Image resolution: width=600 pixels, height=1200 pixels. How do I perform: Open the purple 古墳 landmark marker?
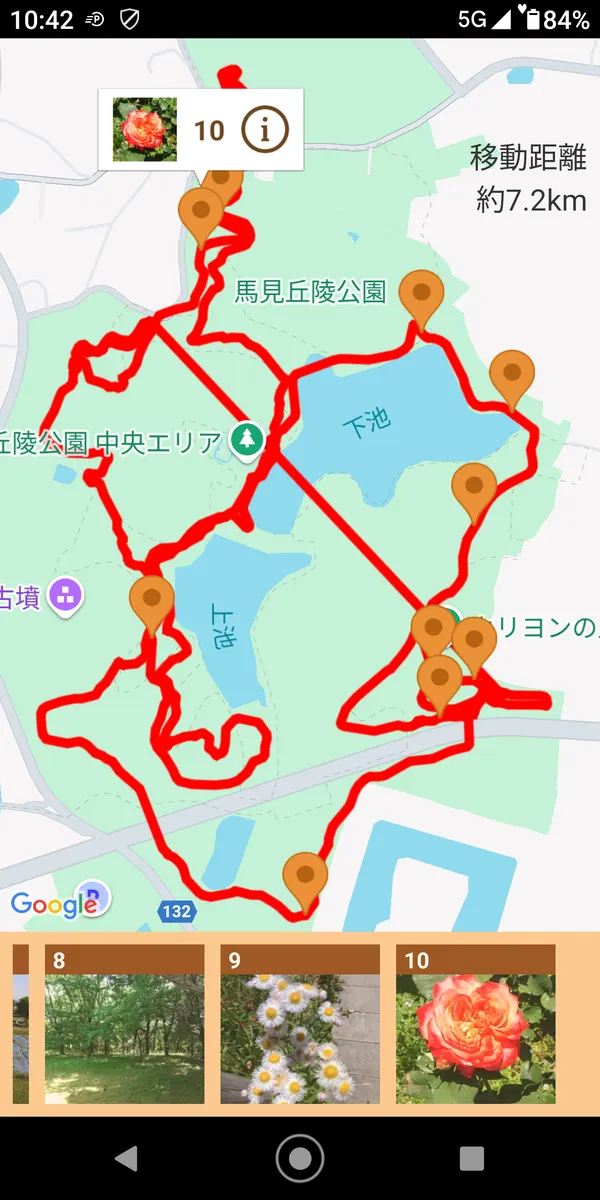click(x=67, y=598)
